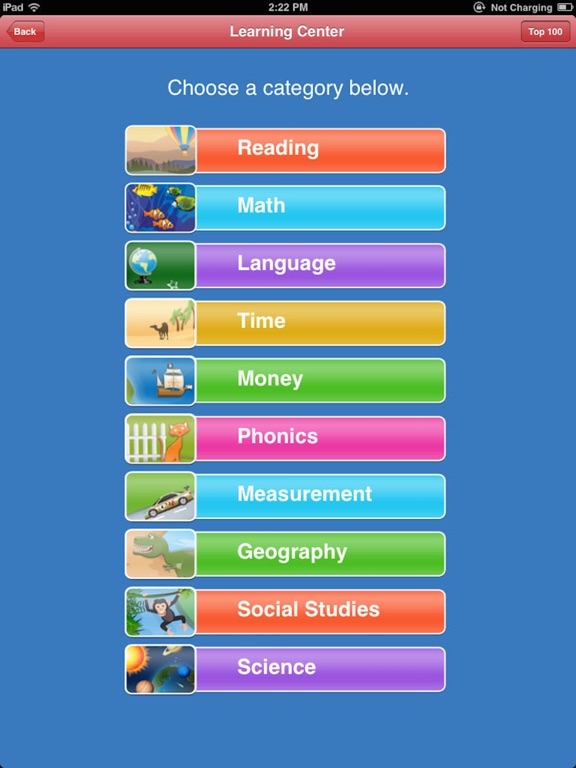Screen dimensions: 576x768
Task: Select the Science category
Action: [x=285, y=670]
